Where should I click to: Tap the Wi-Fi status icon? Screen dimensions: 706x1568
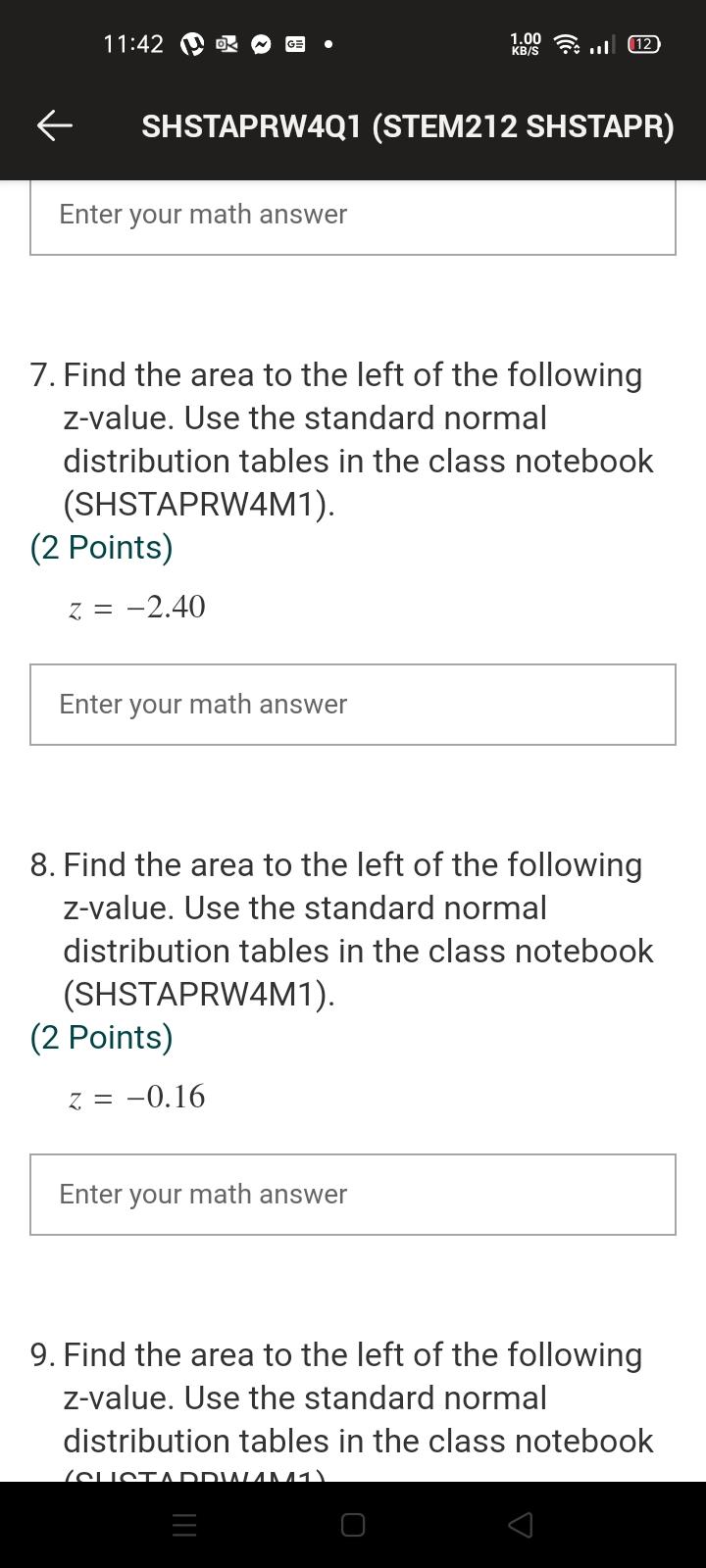[567, 44]
